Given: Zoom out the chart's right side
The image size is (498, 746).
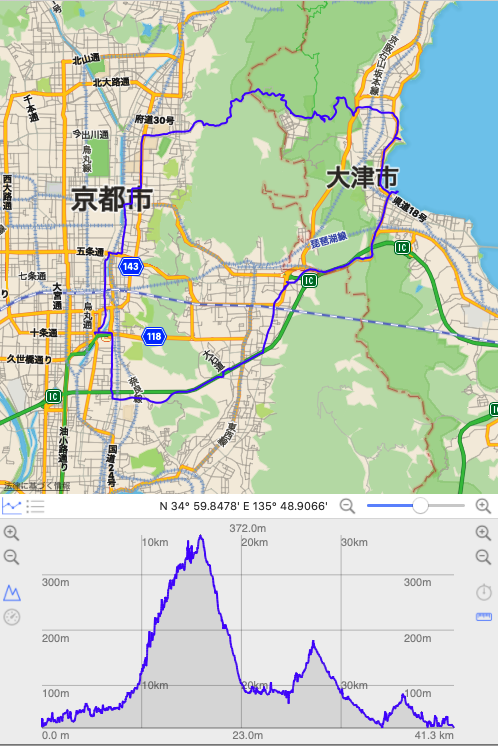Looking at the screenshot, I should pyautogui.click(x=483, y=557).
